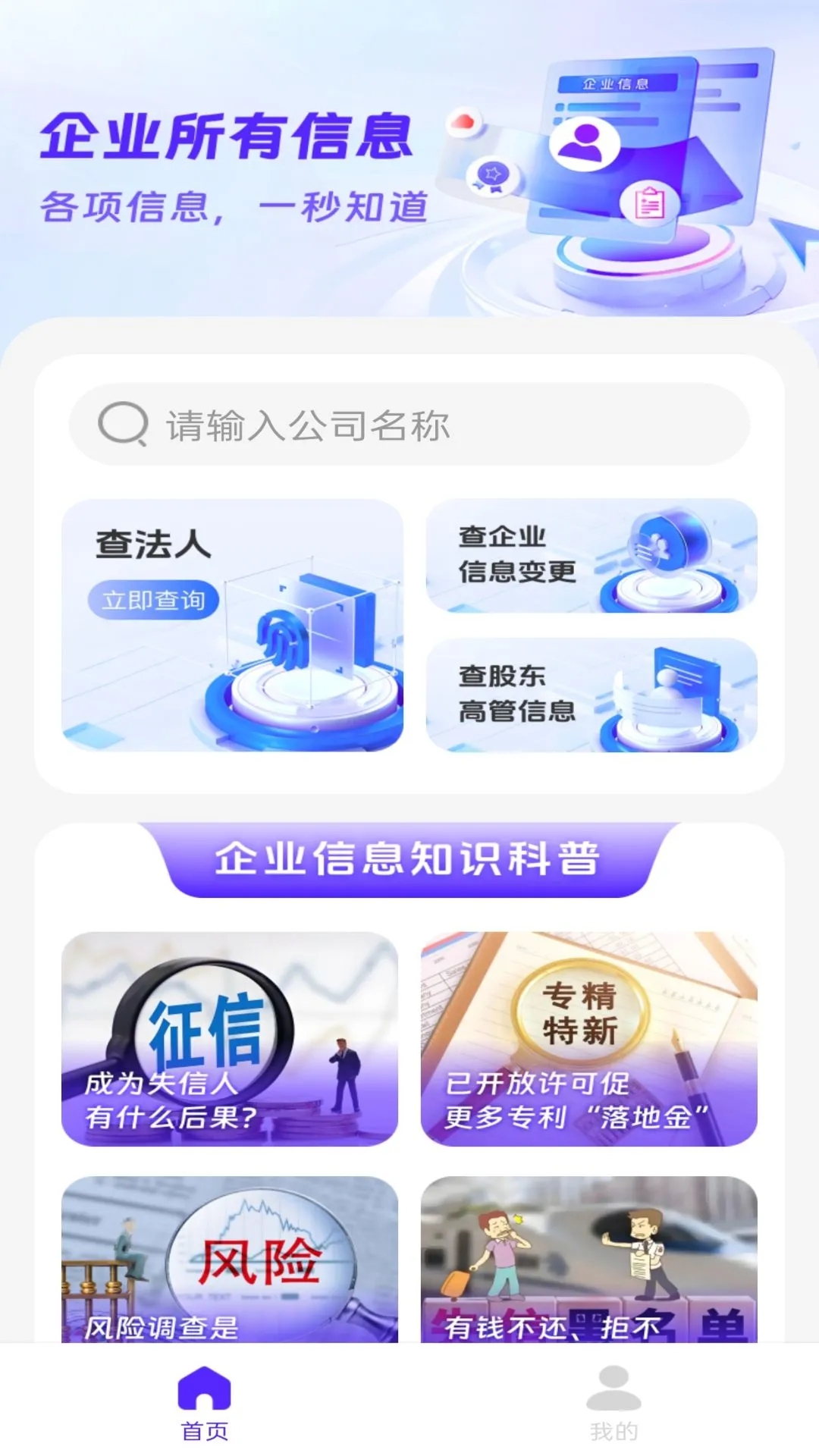Open the 专精特新 patent article thumbnail
The height and width of the screenshot is (1456, 819).
[x=586, y=1039]
